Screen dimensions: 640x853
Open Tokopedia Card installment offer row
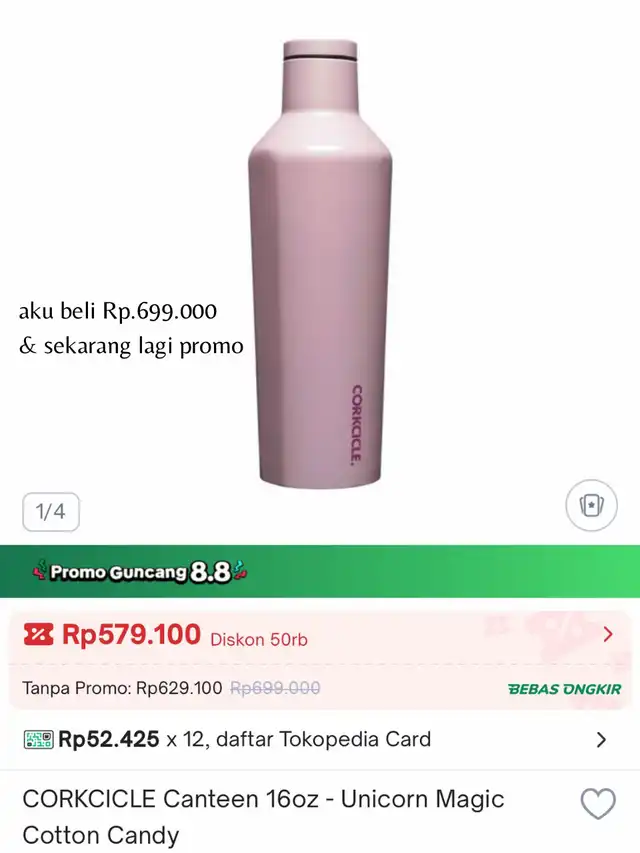(x=320, y=740)
